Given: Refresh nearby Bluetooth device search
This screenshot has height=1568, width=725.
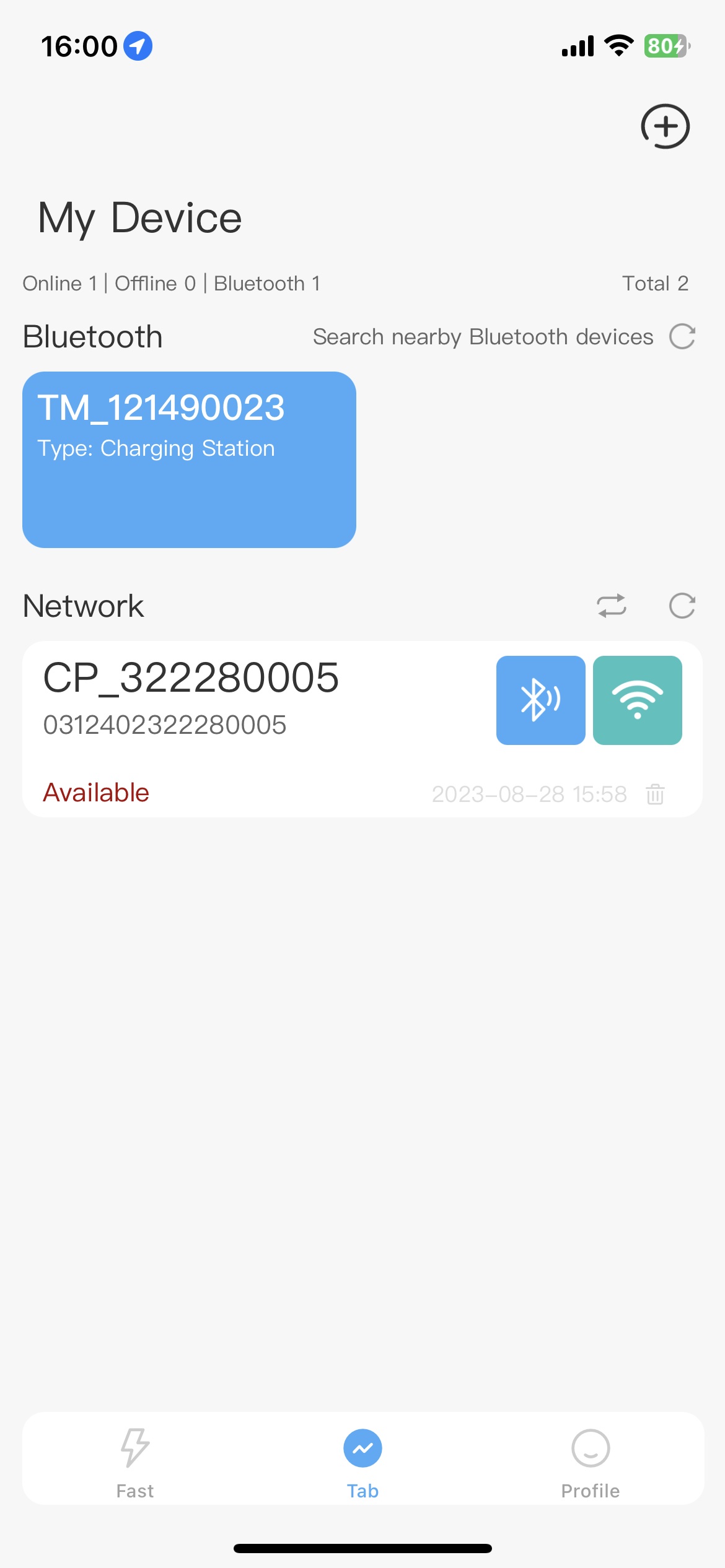Looking at the screenshot, I should point(682,337).
